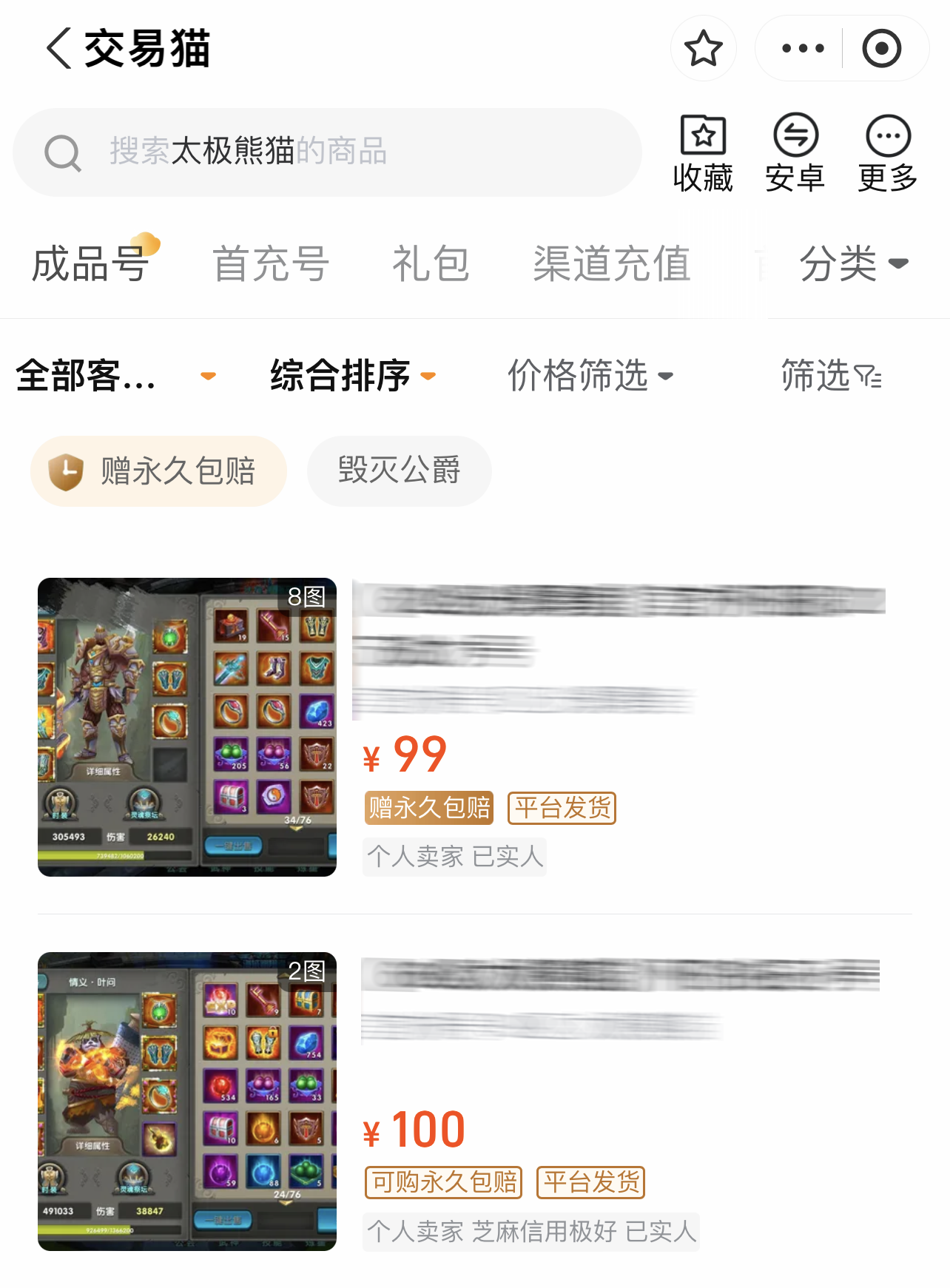The height and width of the screenshot is (1288, 950).
Task: Open the 渠道充值 tab
Action: 612,263
